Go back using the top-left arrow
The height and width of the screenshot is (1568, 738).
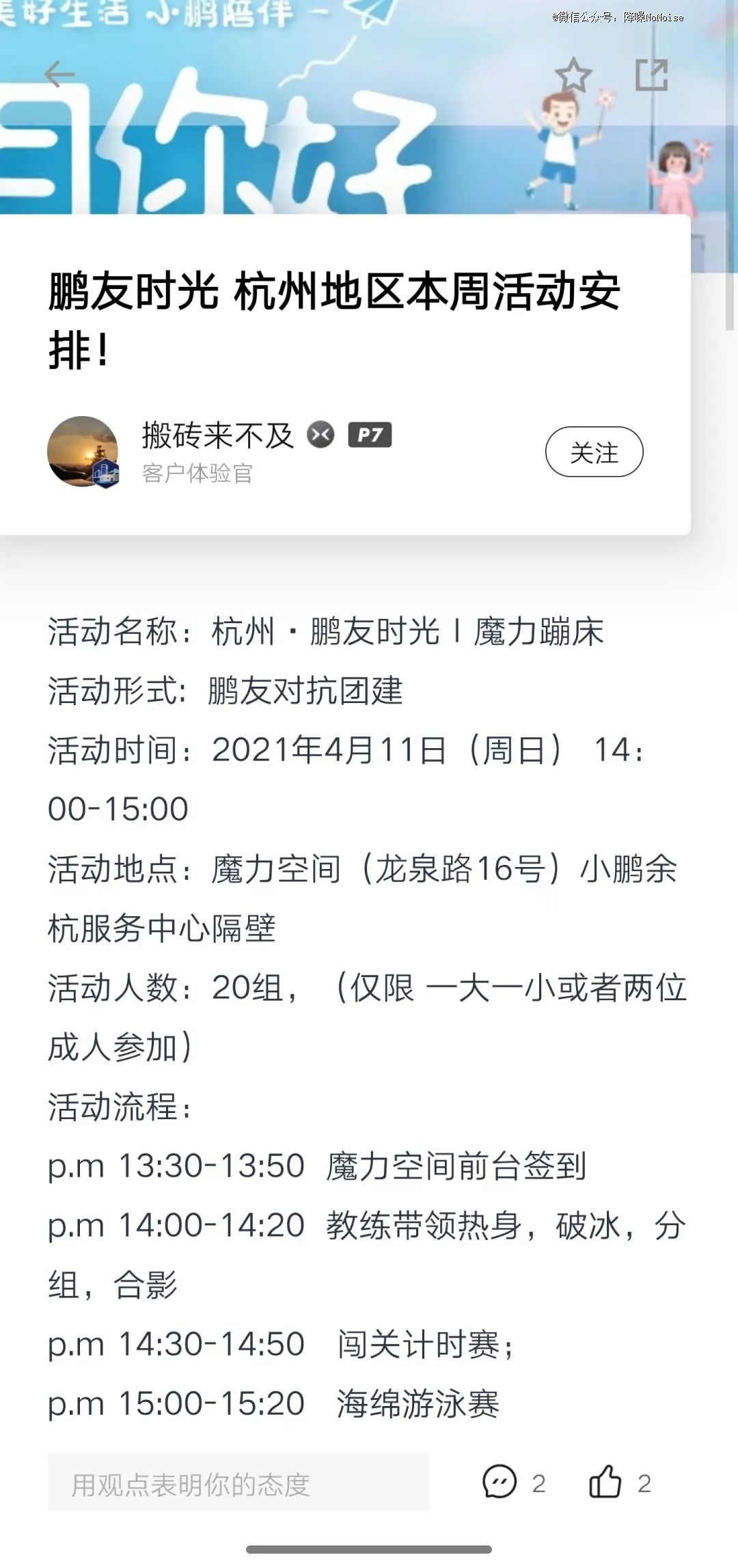(59, 74)
